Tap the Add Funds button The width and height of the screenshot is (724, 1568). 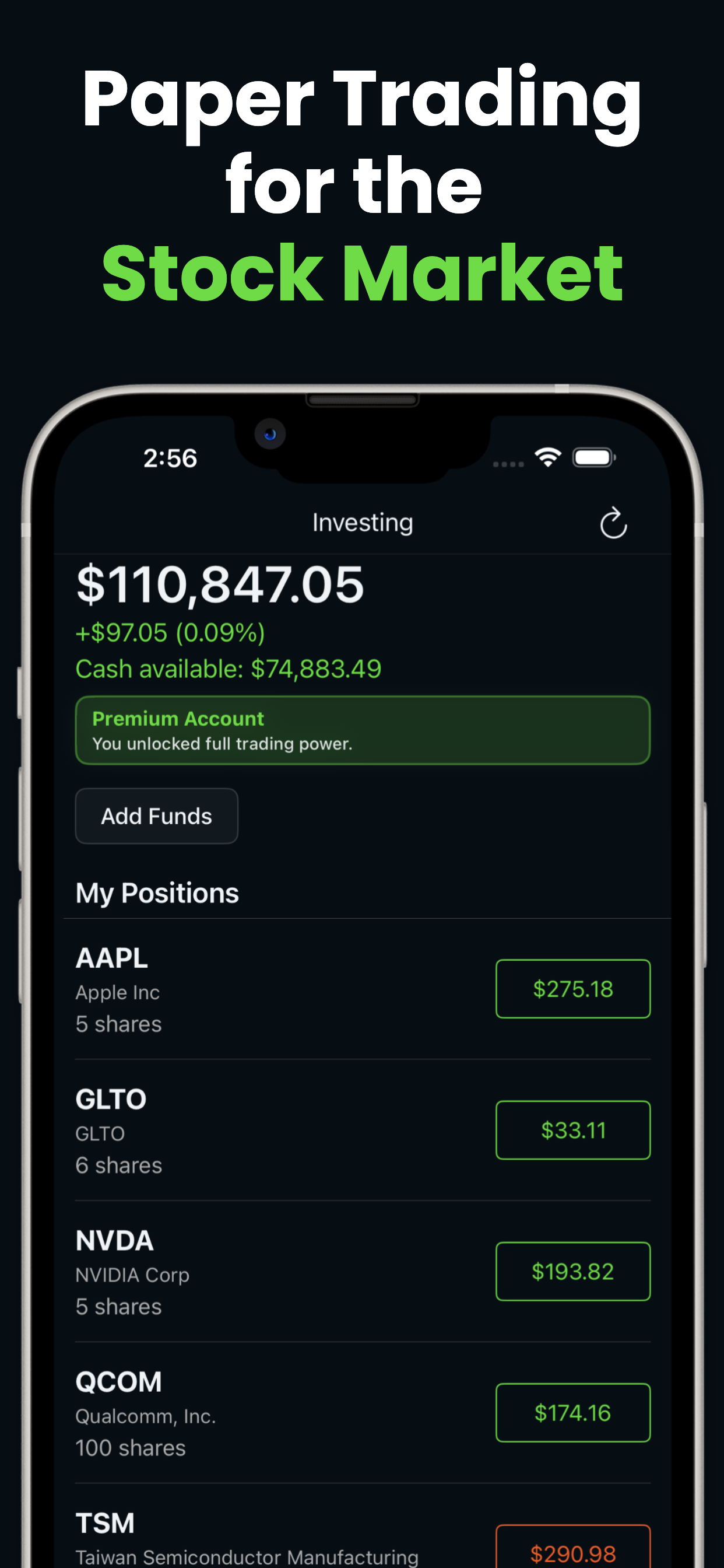[156, 815]
